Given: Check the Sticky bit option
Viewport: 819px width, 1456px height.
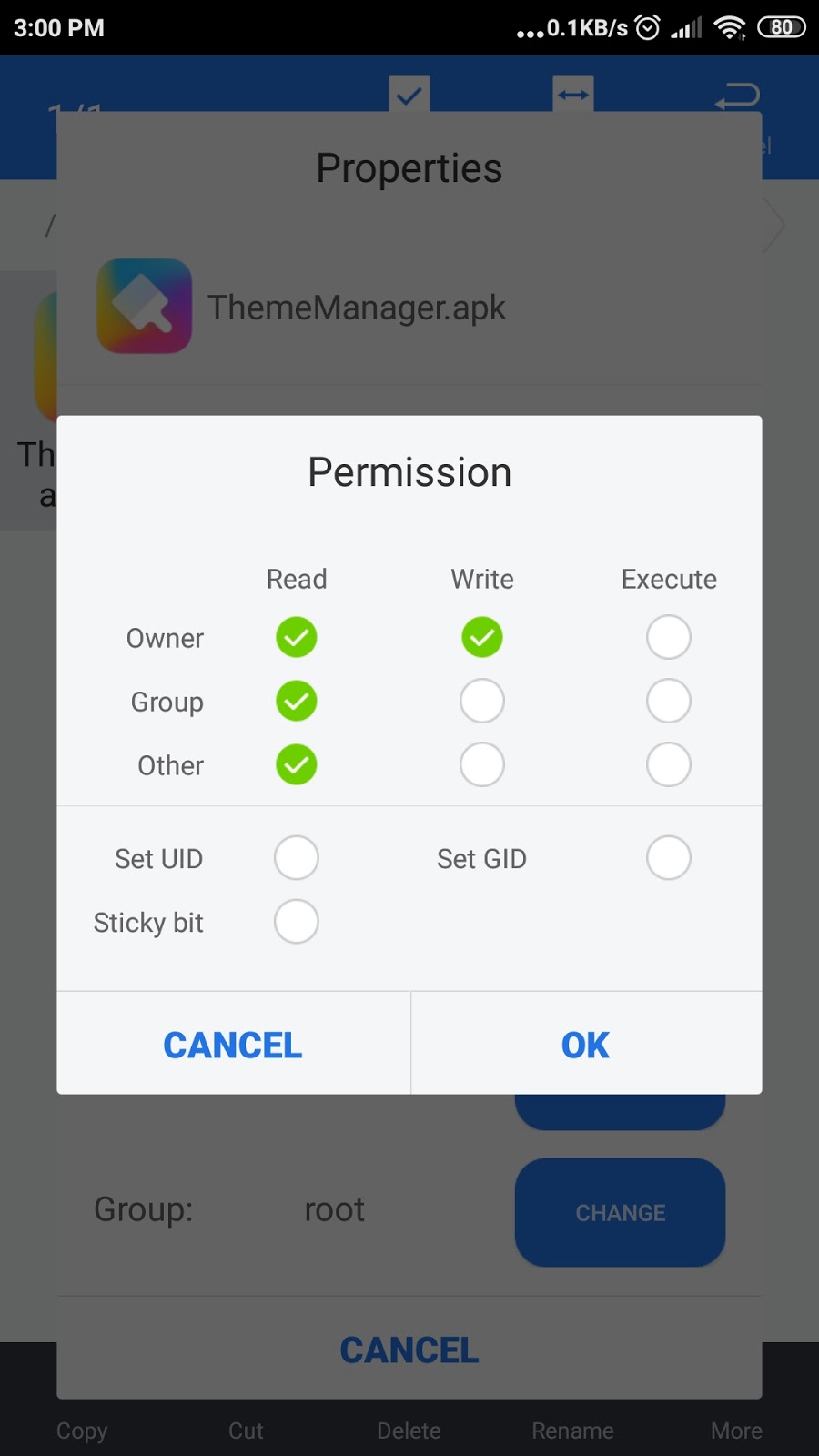Looking at the screenshot, I should pyautogui.click(x=297, y=922).
